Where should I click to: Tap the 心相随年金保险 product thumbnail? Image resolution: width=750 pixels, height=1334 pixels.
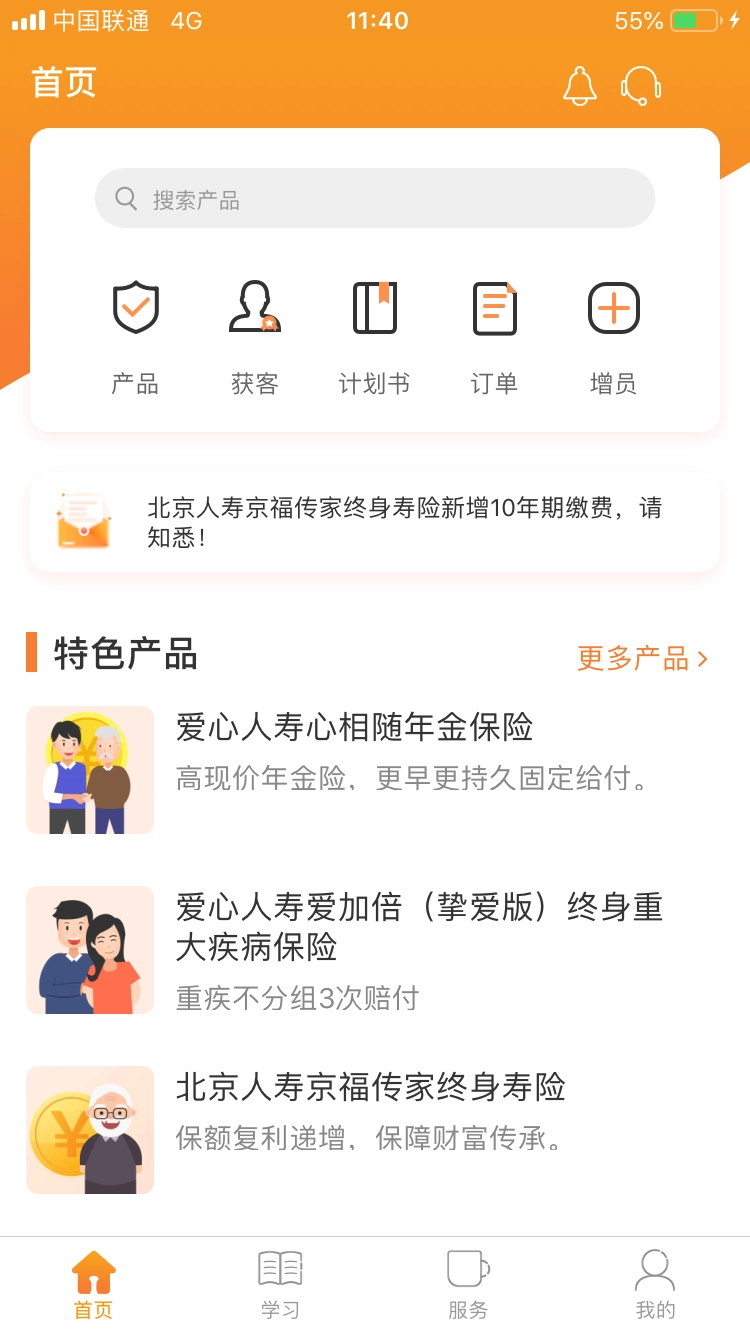[90, 770]
